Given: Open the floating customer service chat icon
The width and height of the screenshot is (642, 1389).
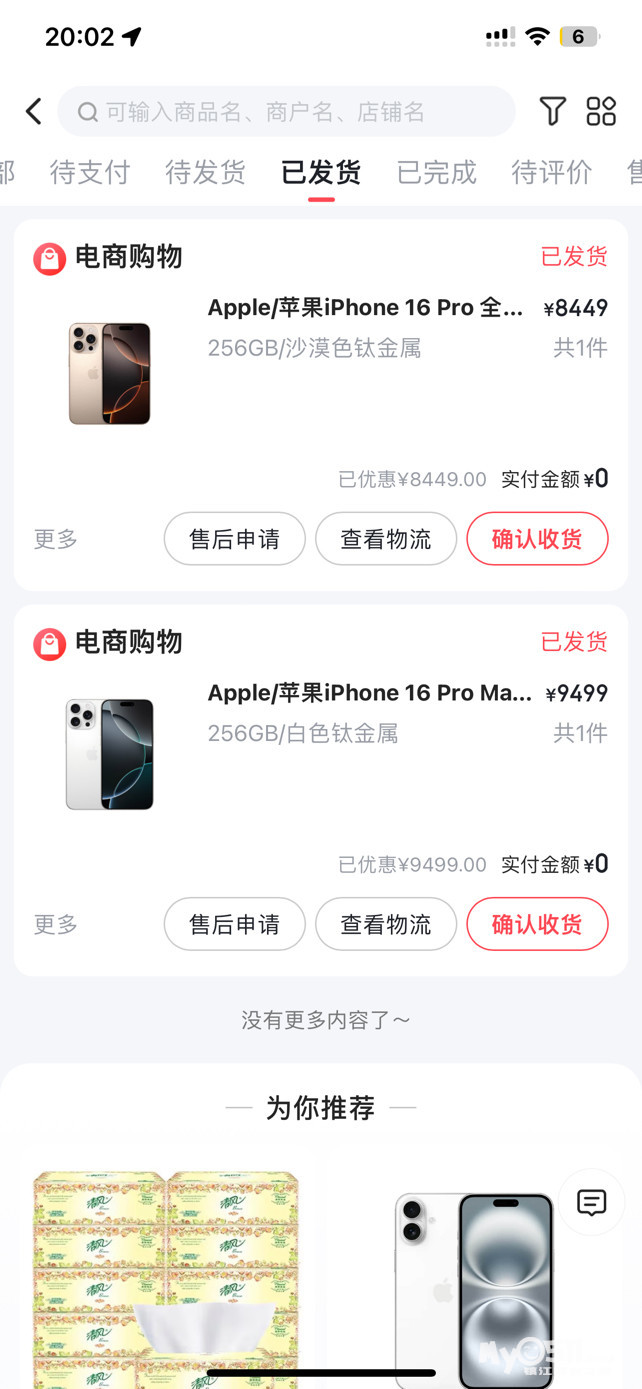Looking at the screenshot, I should click(592, 1202).
